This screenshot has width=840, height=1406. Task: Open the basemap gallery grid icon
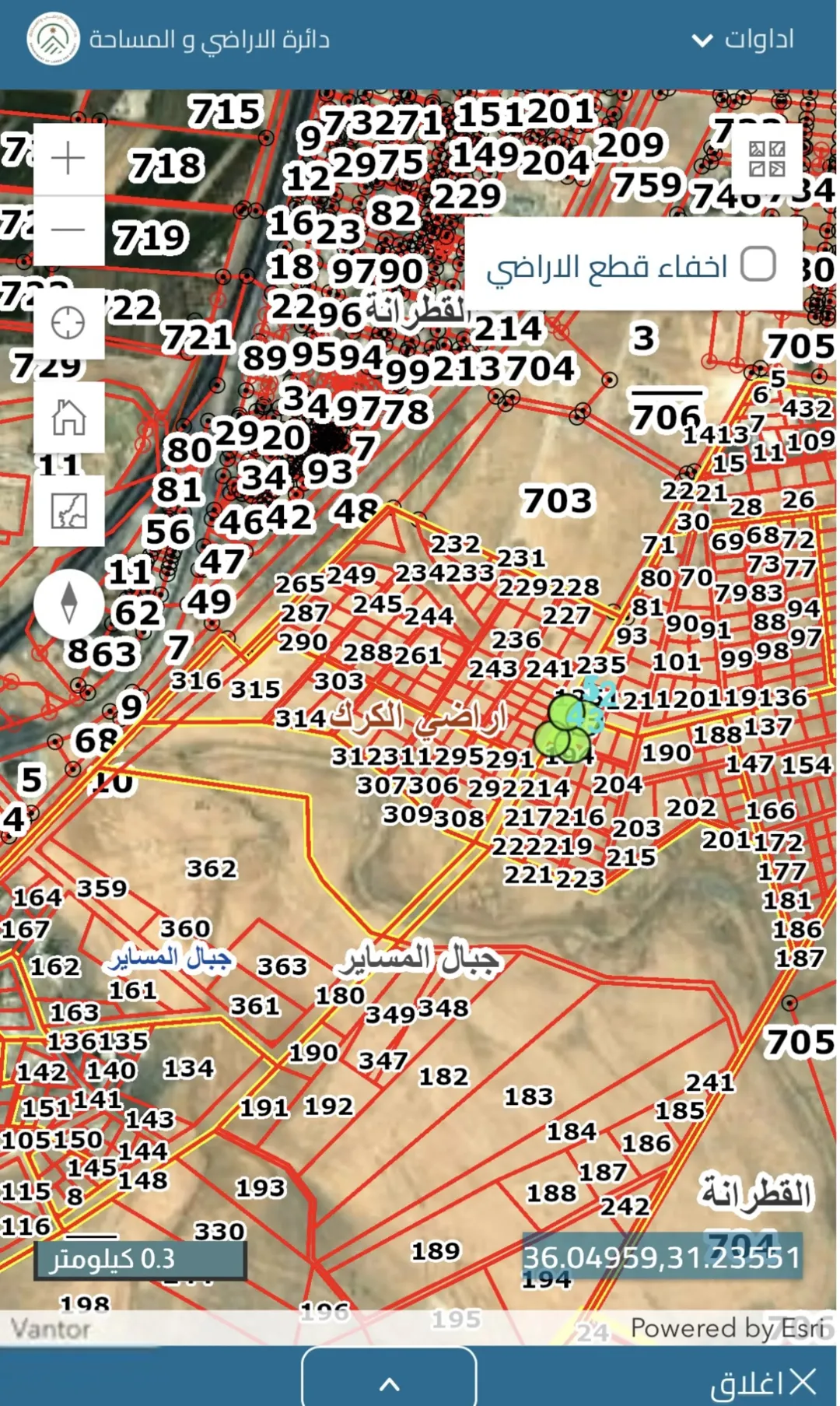[x=766, y=159]
